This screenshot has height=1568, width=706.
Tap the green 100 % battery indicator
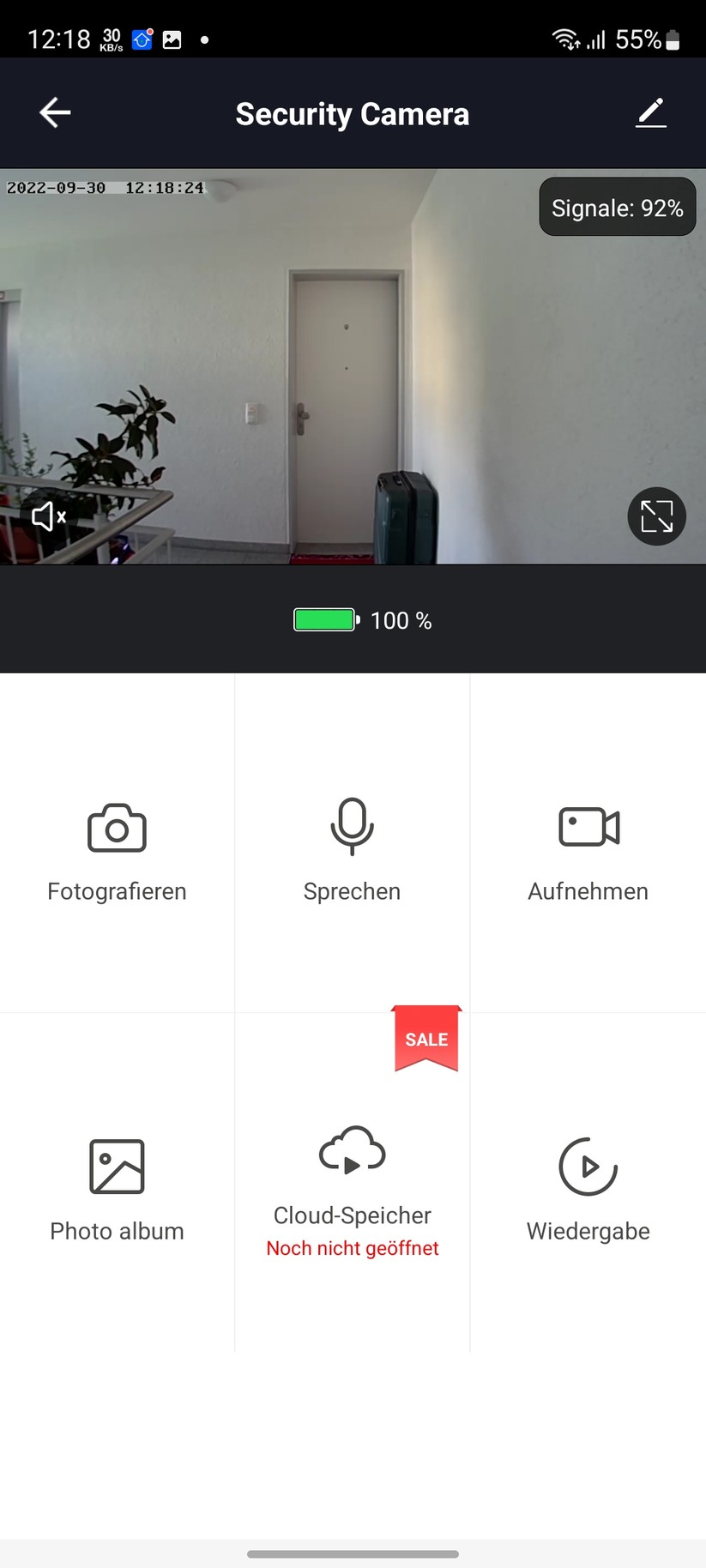pyautogui.click(x=324, y=619)
